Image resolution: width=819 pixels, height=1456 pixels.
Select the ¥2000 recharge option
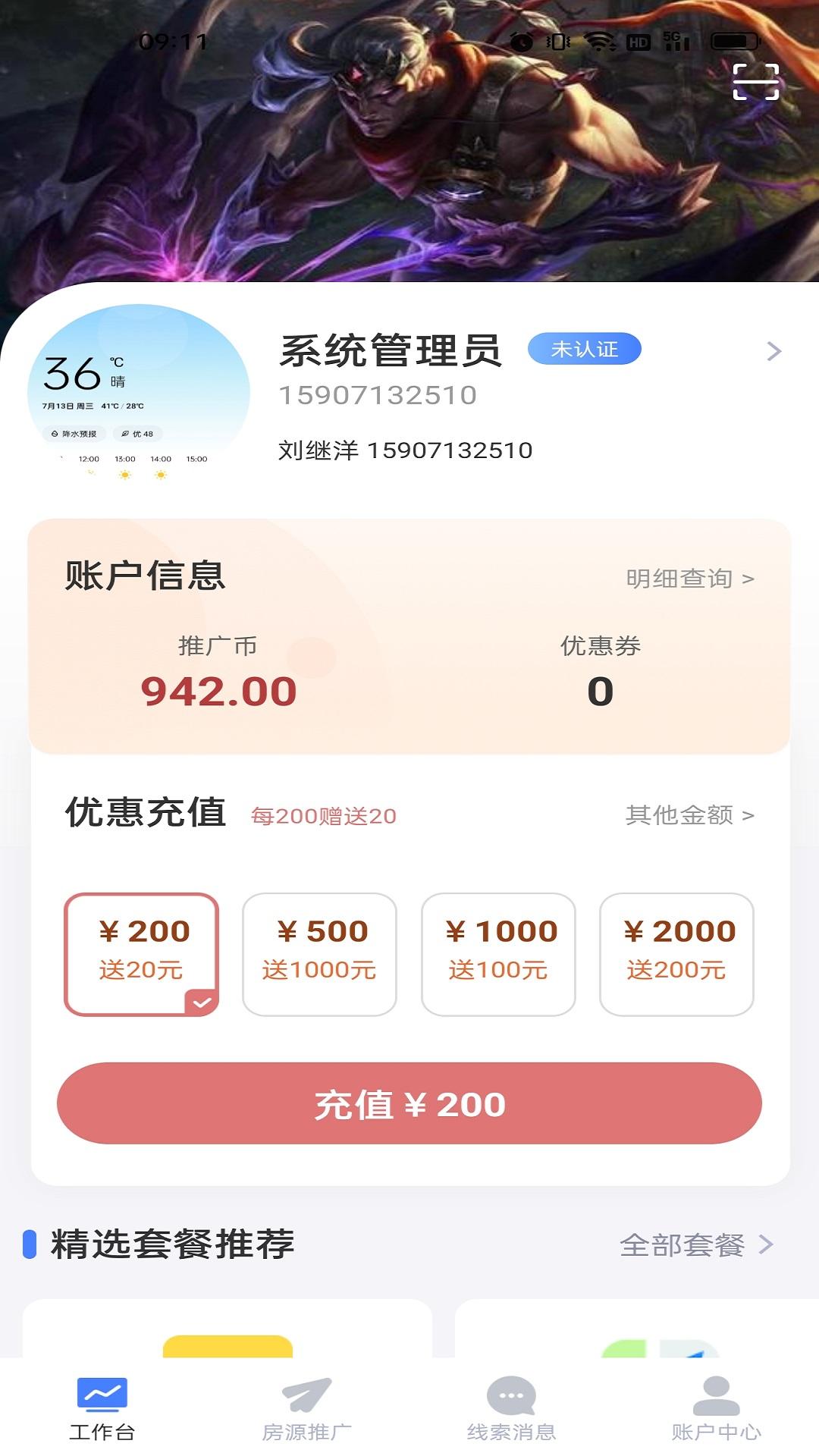point(677,954)
